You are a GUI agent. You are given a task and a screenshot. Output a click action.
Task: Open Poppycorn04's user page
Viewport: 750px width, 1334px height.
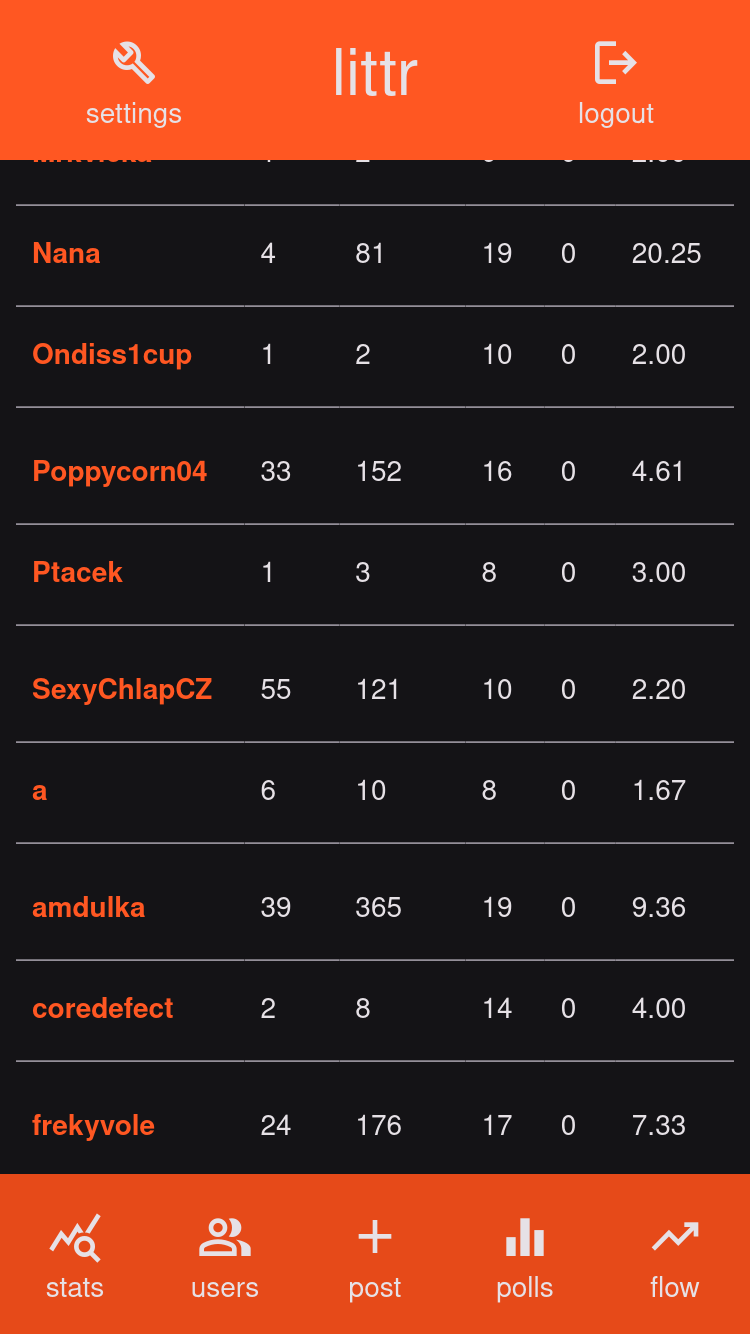[x=120, y=471]
